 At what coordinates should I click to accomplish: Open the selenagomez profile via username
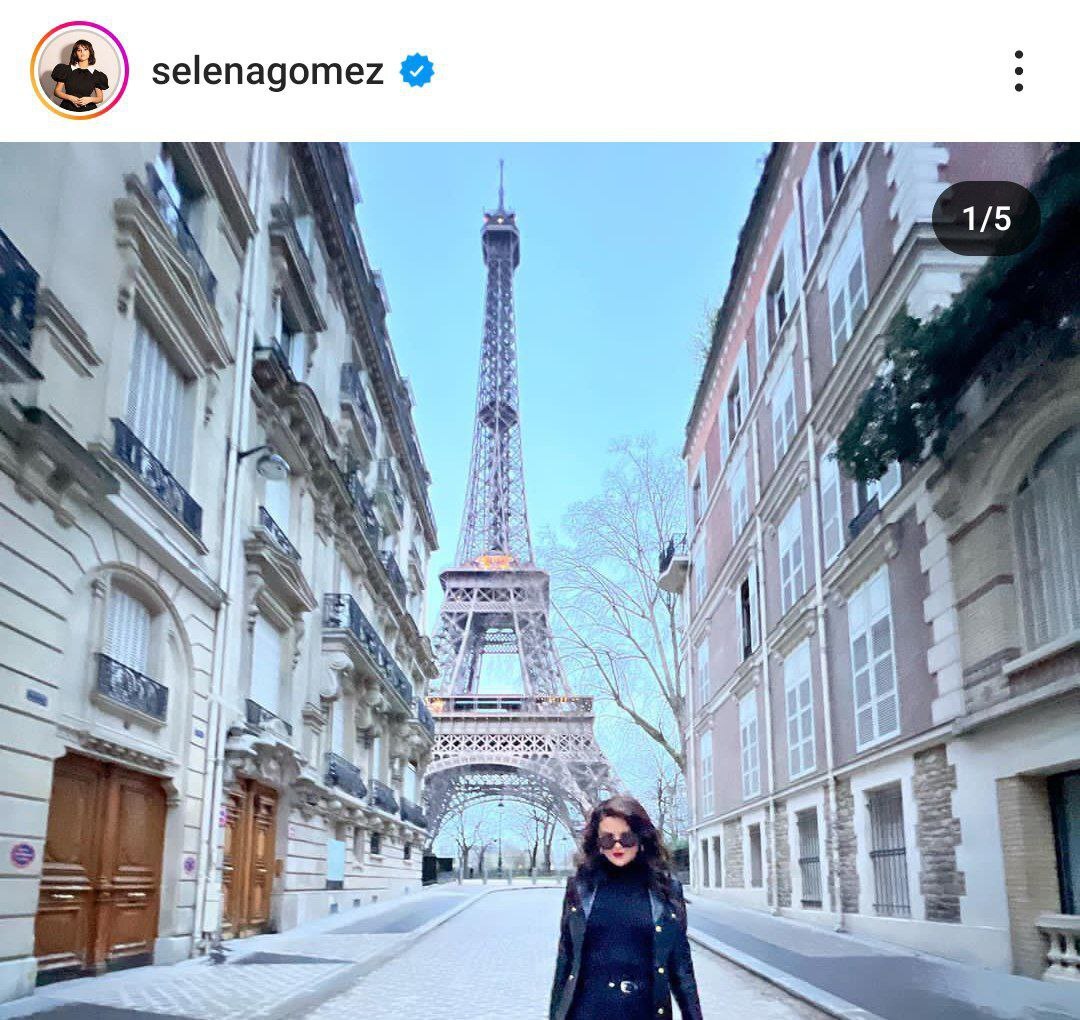[267, 71]
